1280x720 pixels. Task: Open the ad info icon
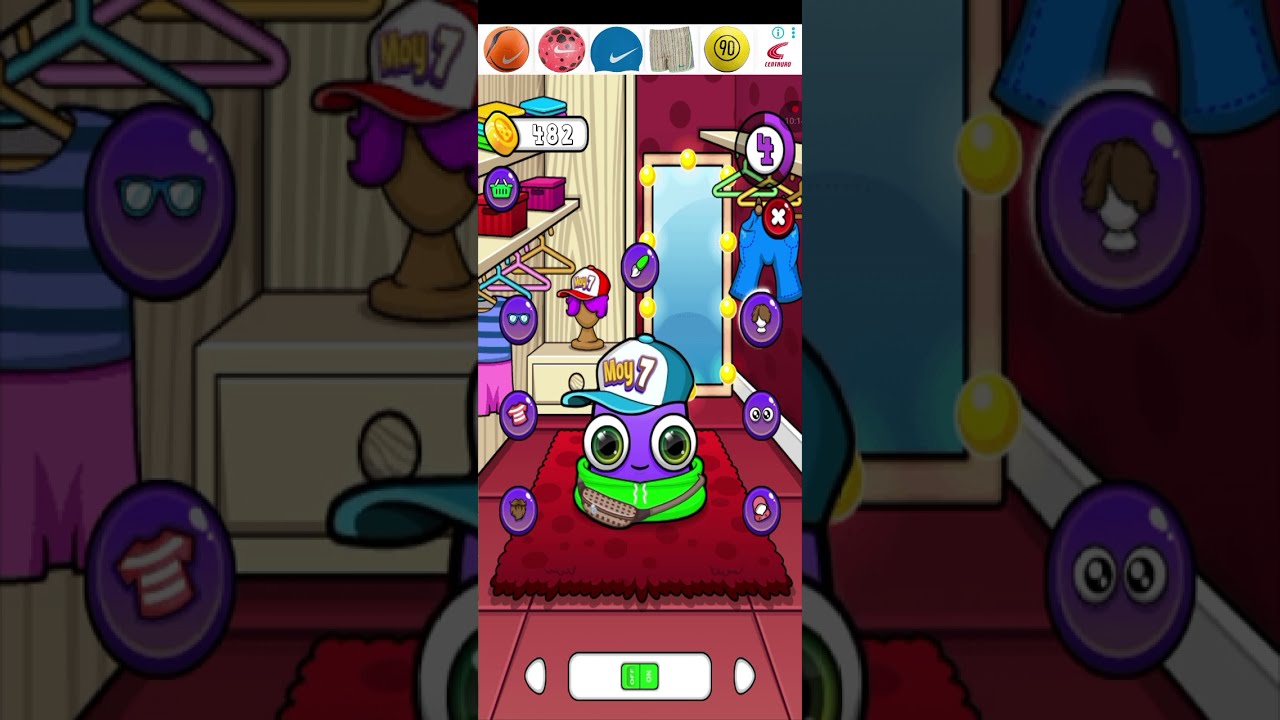pyautogui.click(x=778, y=33)
